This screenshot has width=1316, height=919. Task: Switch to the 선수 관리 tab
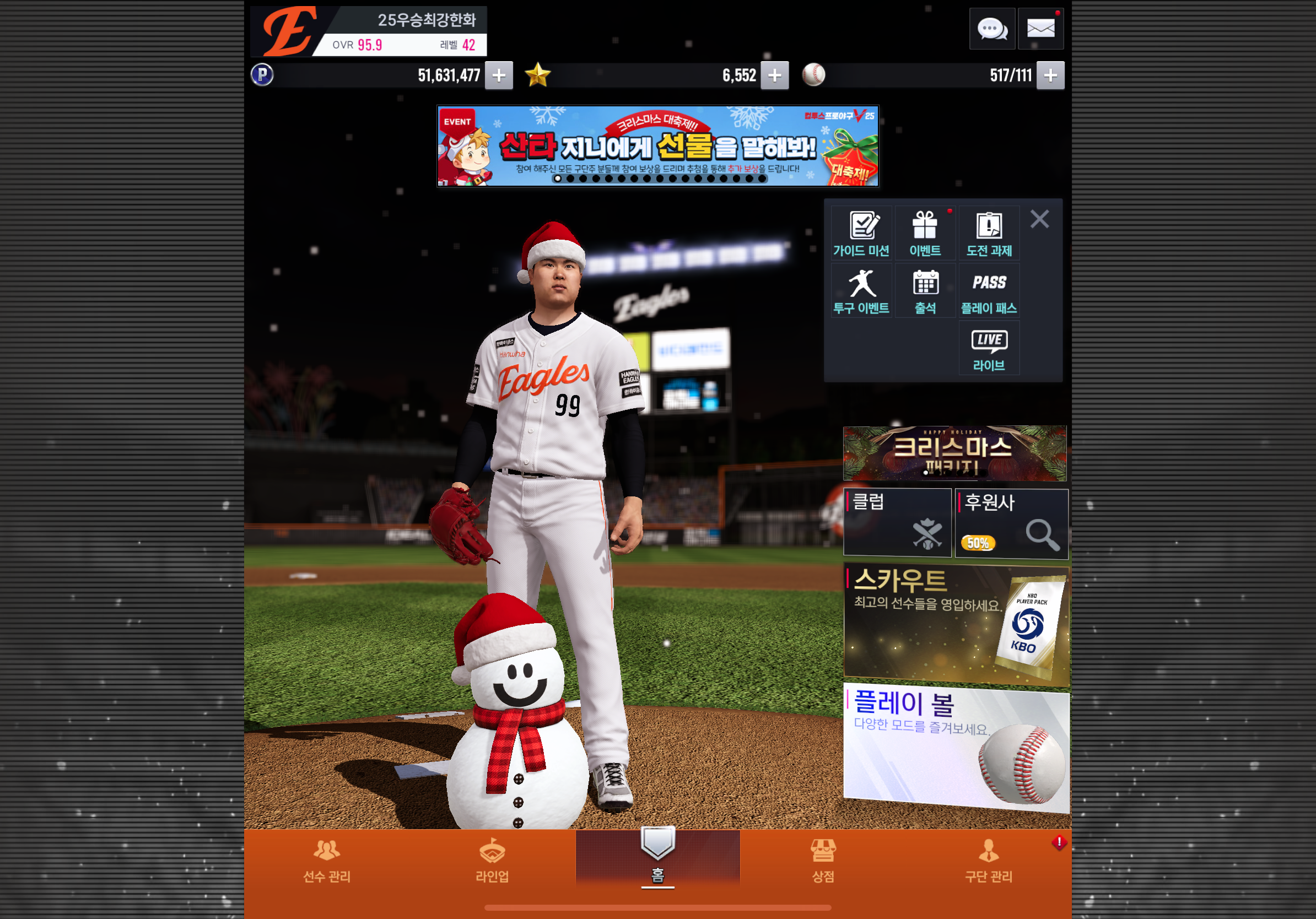point(327,861)
